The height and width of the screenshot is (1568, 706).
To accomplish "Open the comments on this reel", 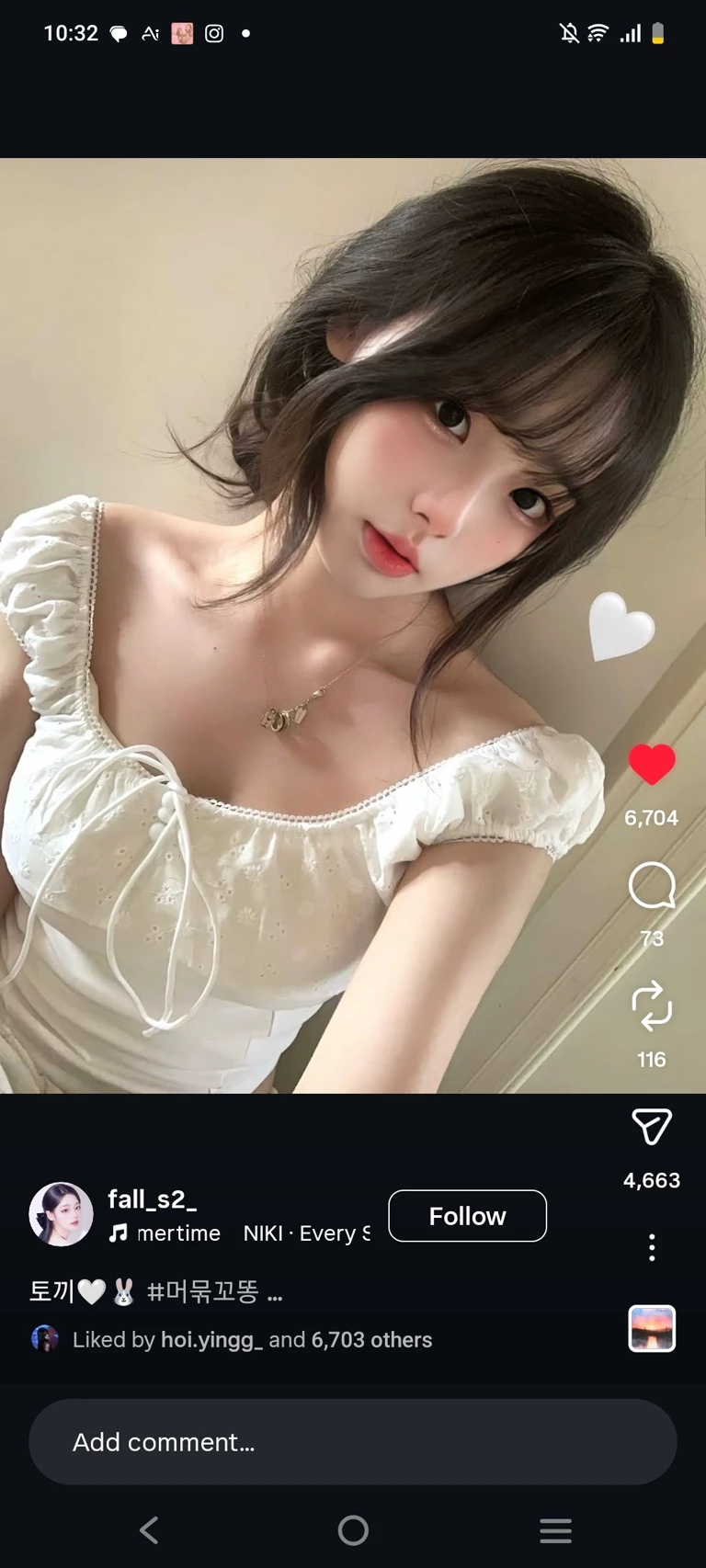I will (x=652, y=886).
